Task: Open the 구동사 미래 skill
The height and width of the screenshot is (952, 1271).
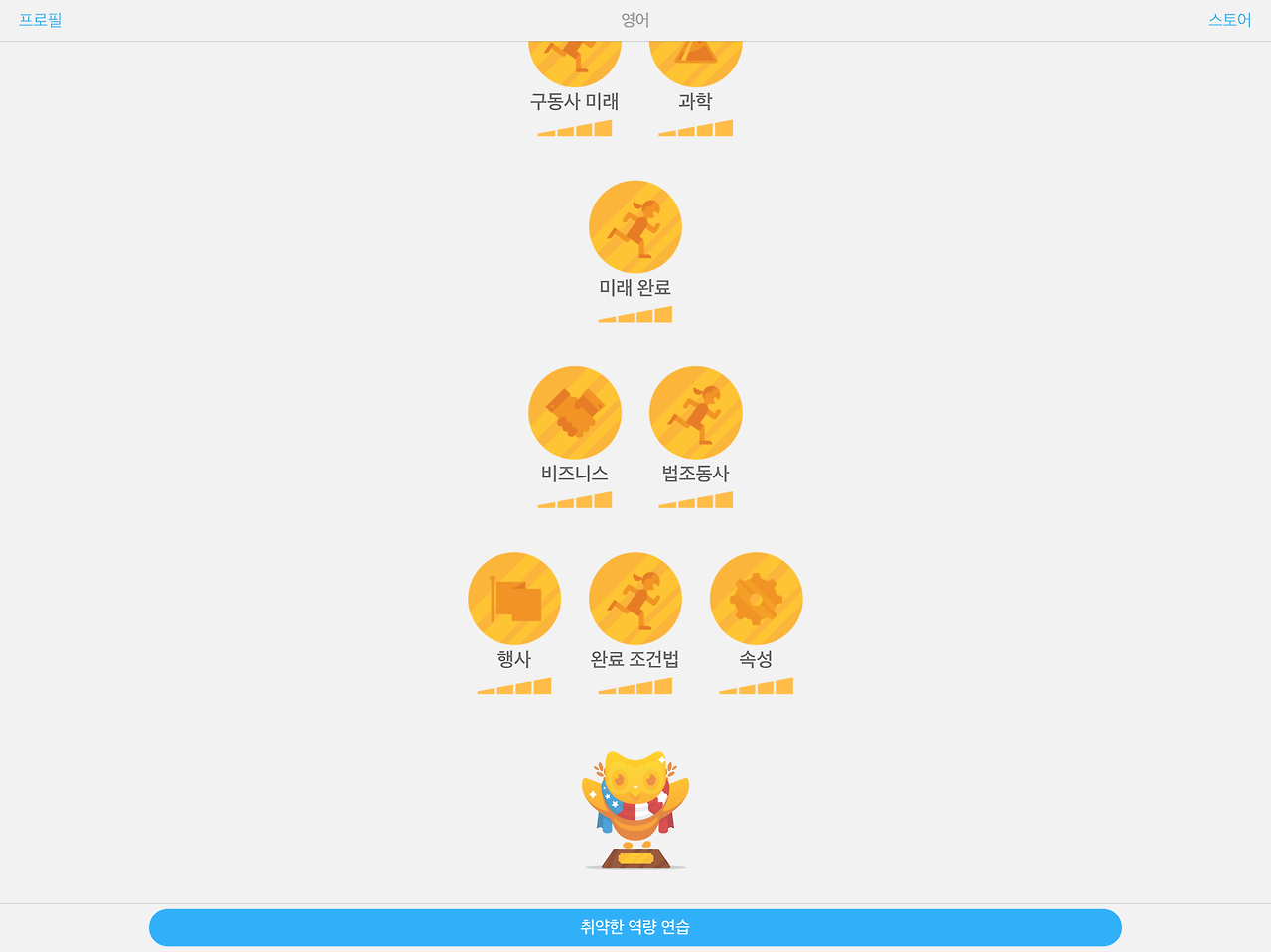Action: tap(575, 64)
